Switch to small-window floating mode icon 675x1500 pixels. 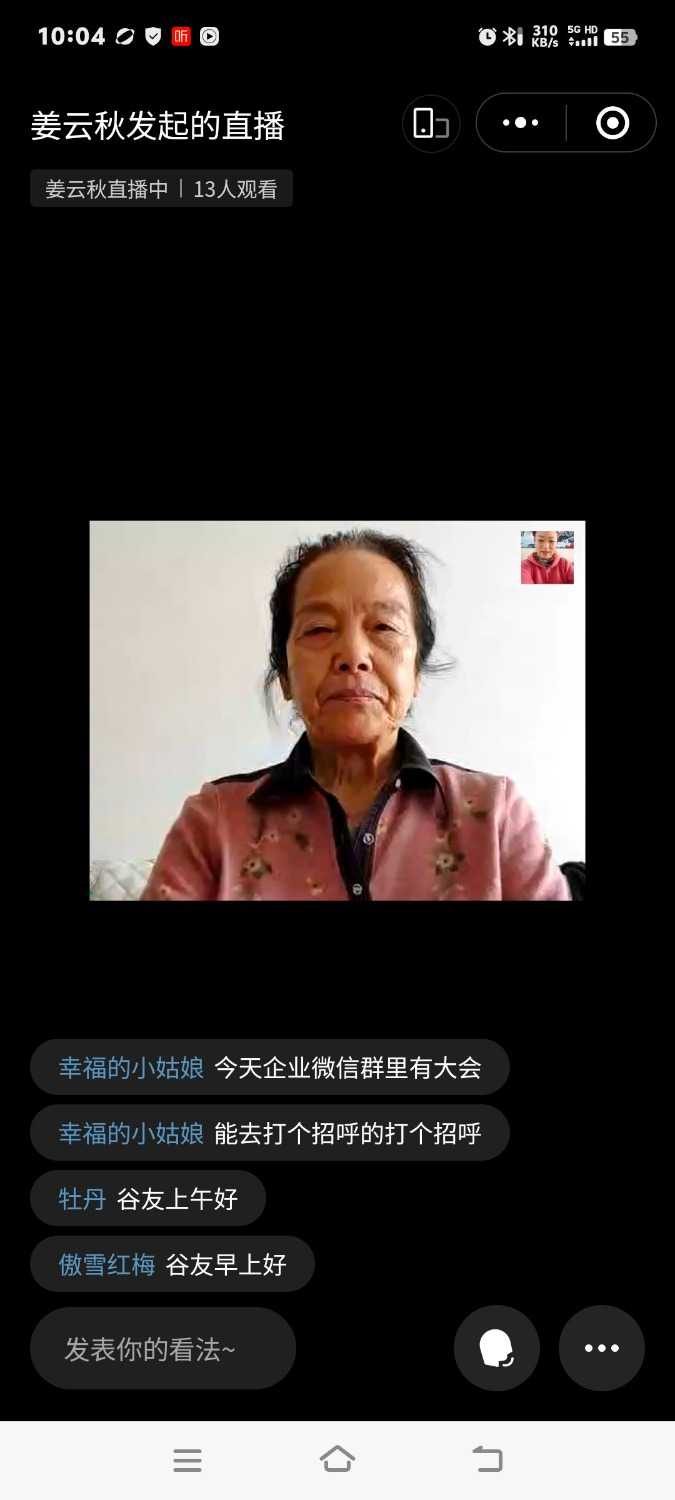(431, 123)
